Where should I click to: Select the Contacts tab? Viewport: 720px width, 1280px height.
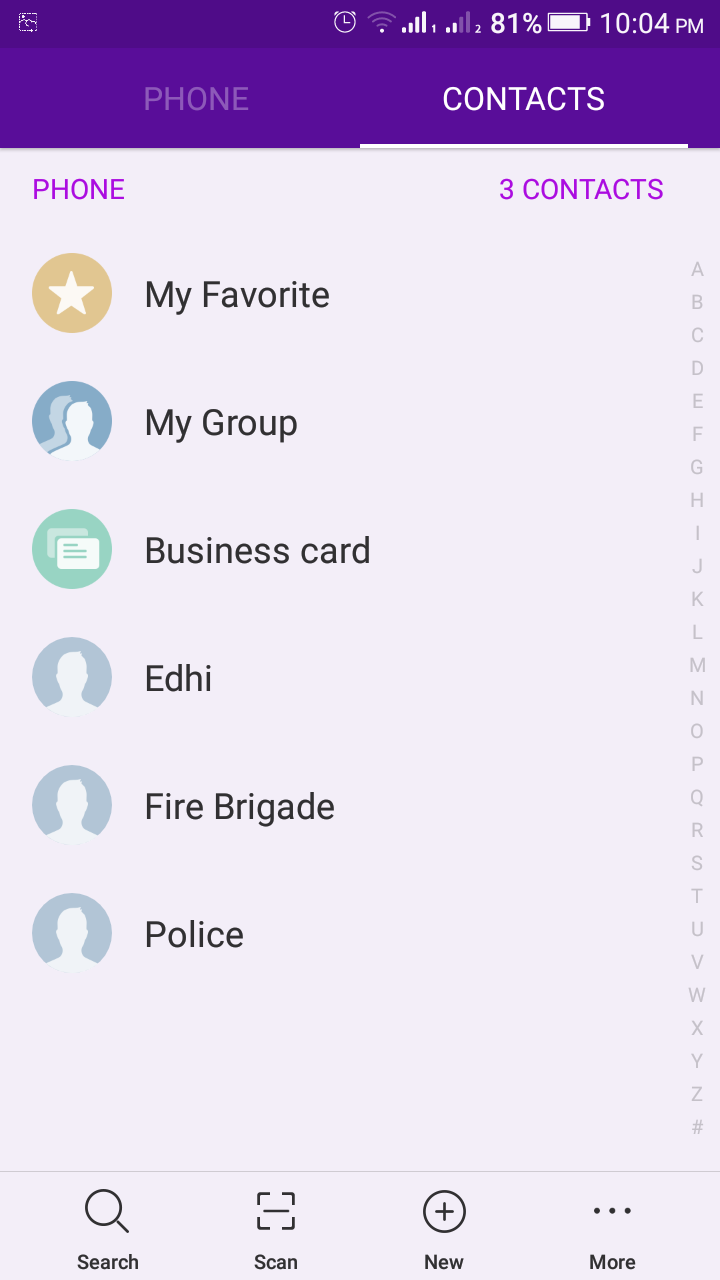tap(523, 99)
